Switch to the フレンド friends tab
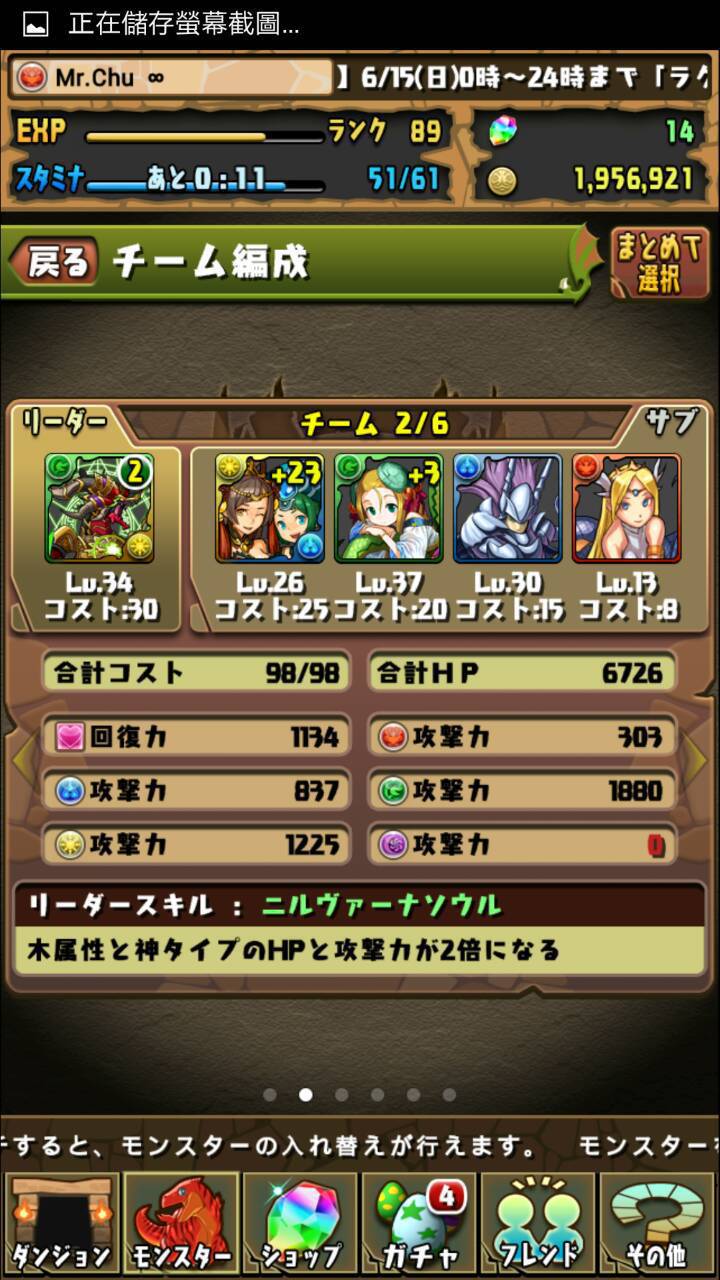Screen dimensions: 720x1280 click(x=538, y=1223)
